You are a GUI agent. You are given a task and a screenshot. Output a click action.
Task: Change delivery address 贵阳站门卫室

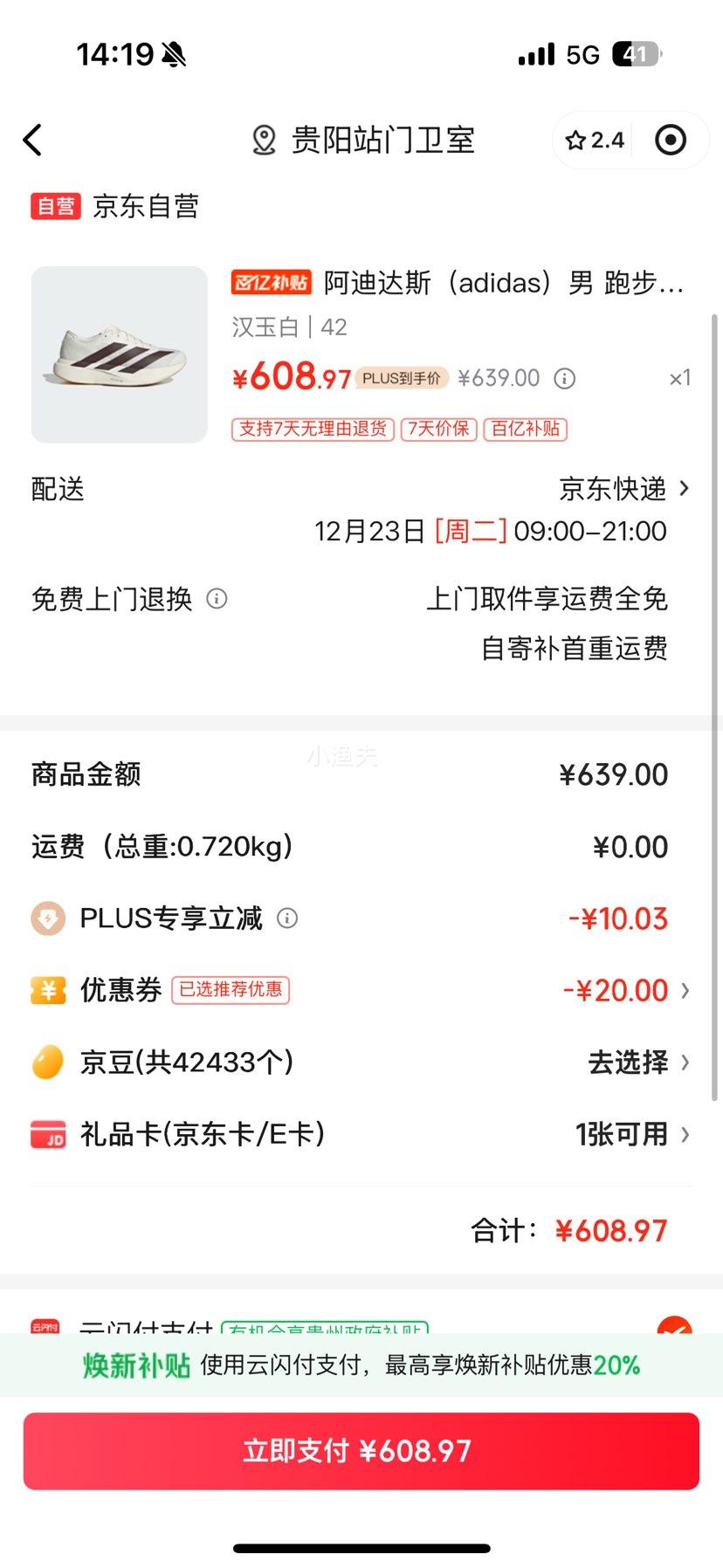click(363, 140)
